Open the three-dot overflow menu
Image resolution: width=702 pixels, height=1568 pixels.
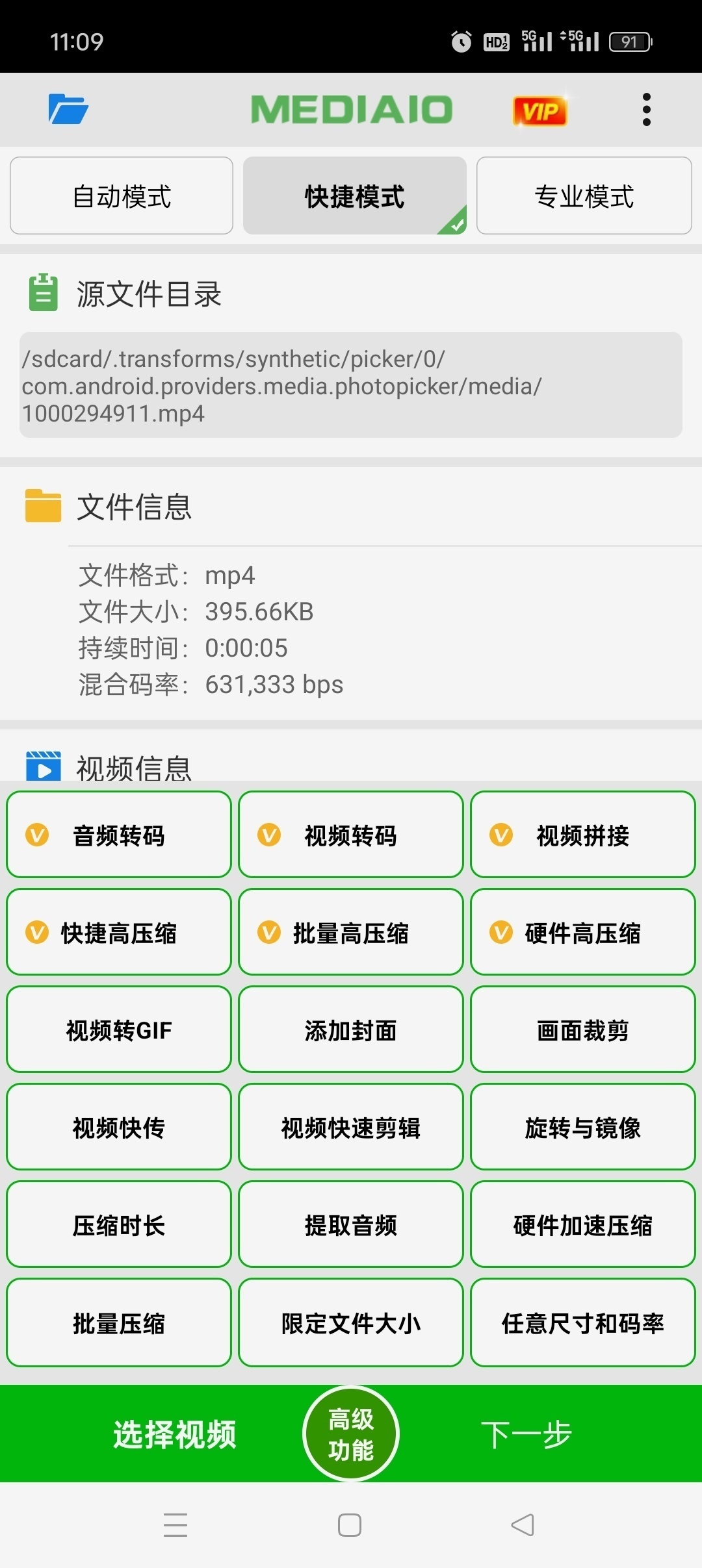(x=645, y=110)
